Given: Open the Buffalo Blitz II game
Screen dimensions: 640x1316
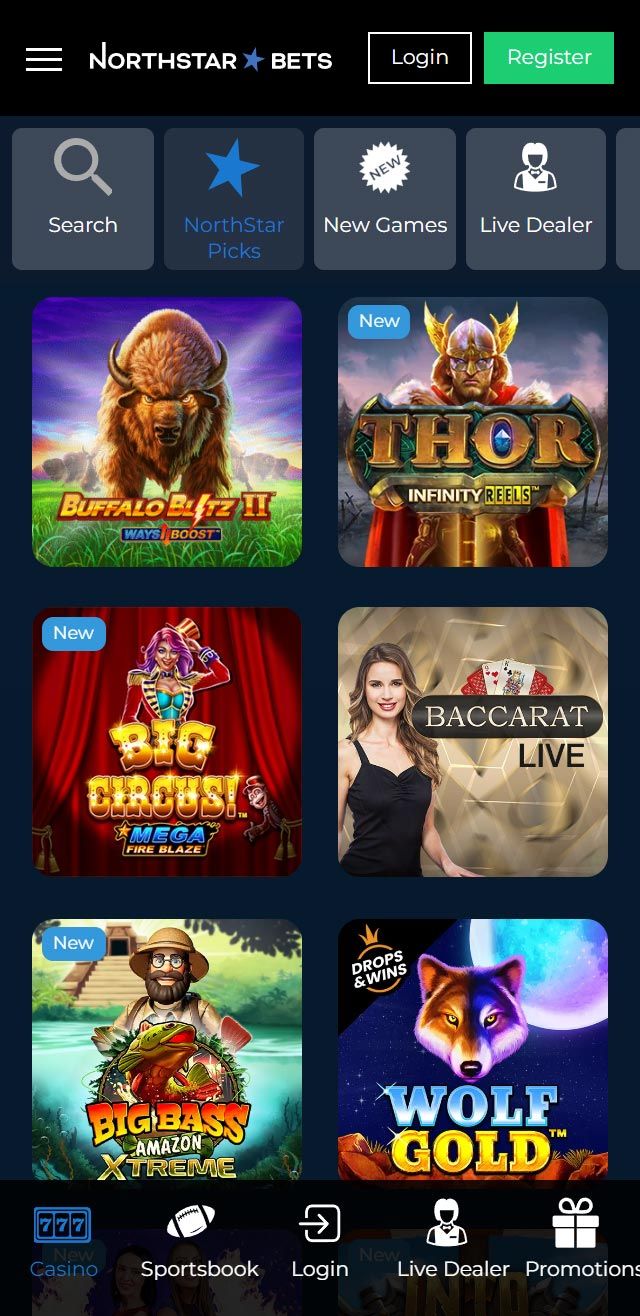Looking at the screenshot, I should tap(167, 432).
